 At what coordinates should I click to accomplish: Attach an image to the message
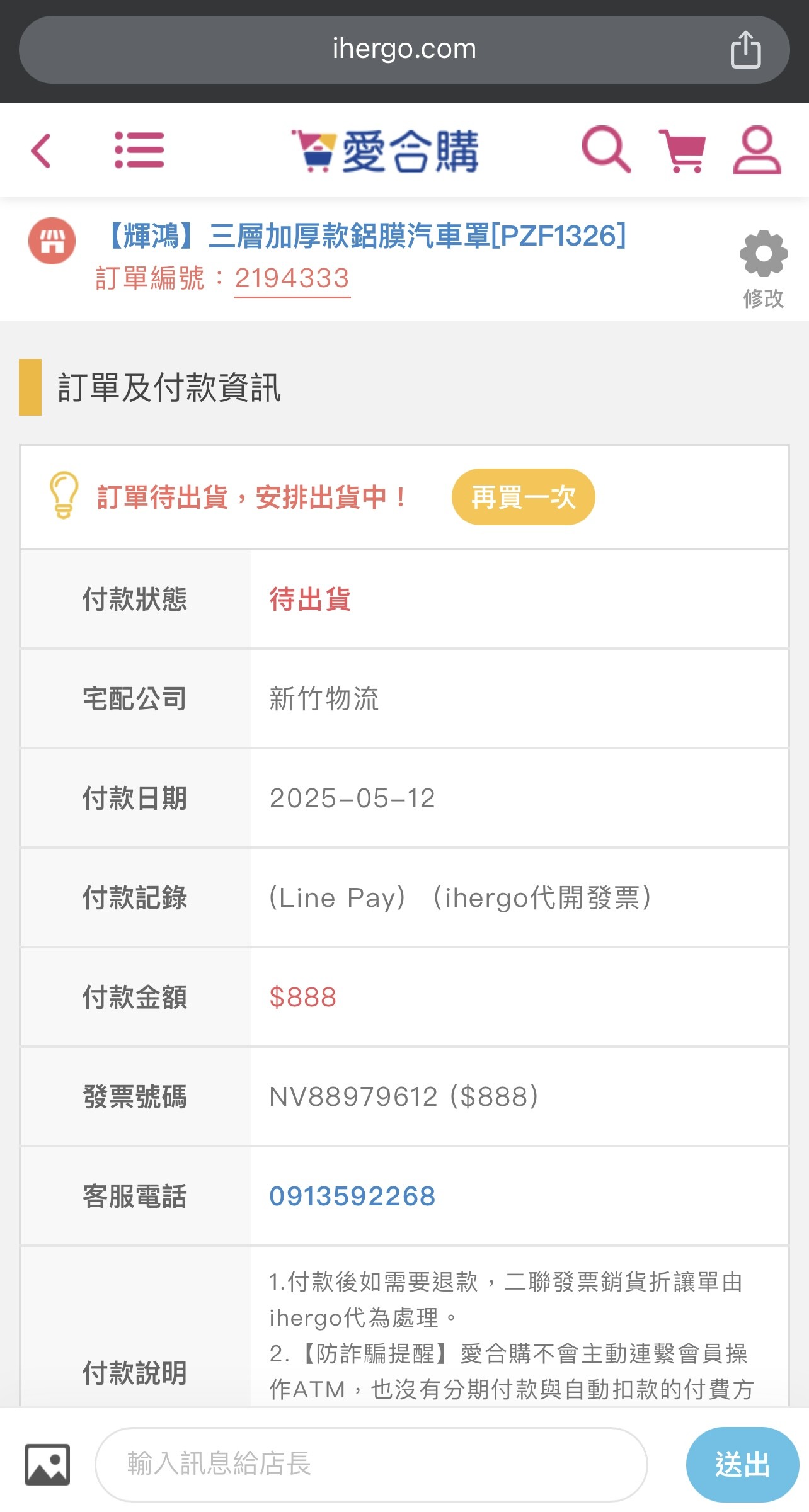click(47, 1464)
